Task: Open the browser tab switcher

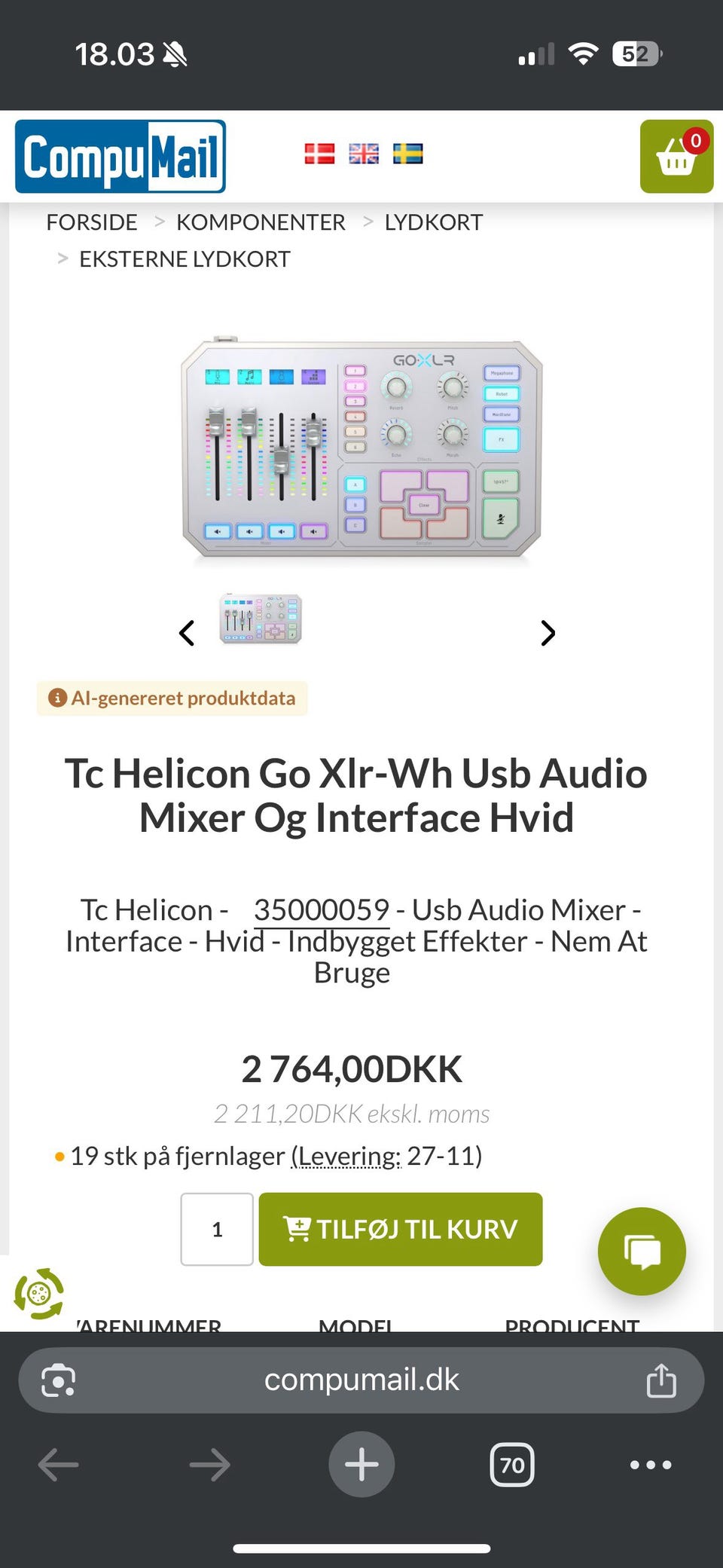Action: click(x=512, y=1465)
